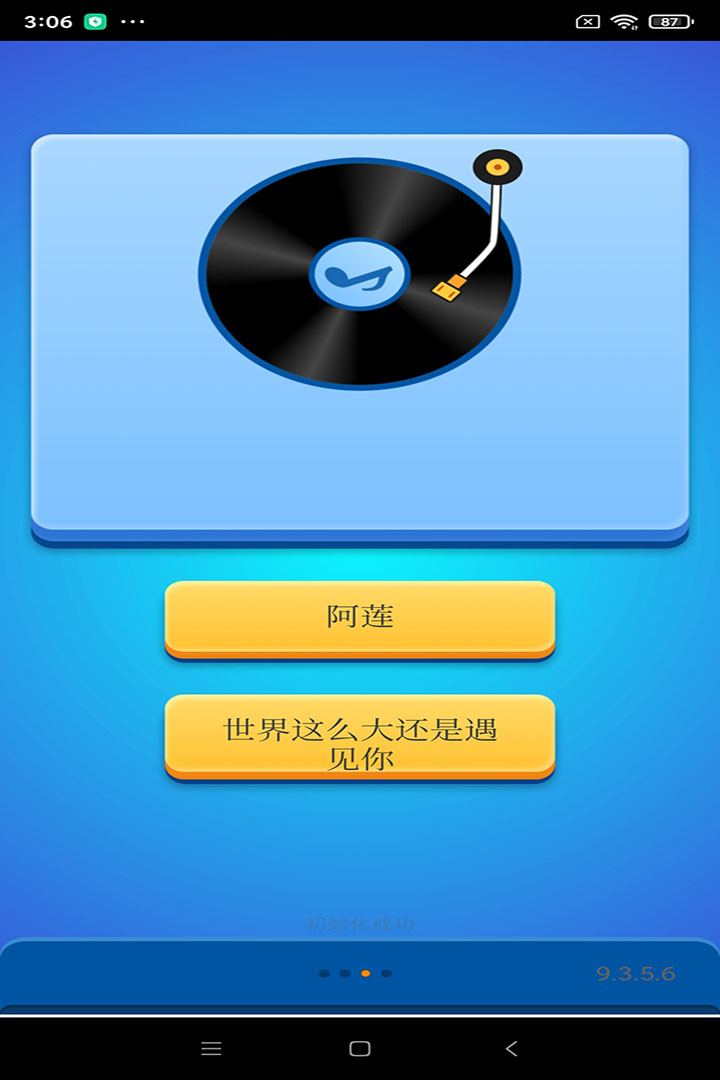Choose the answer 阿莲
The height and width of the screenshot is (1080, 720).
[360, 617]
